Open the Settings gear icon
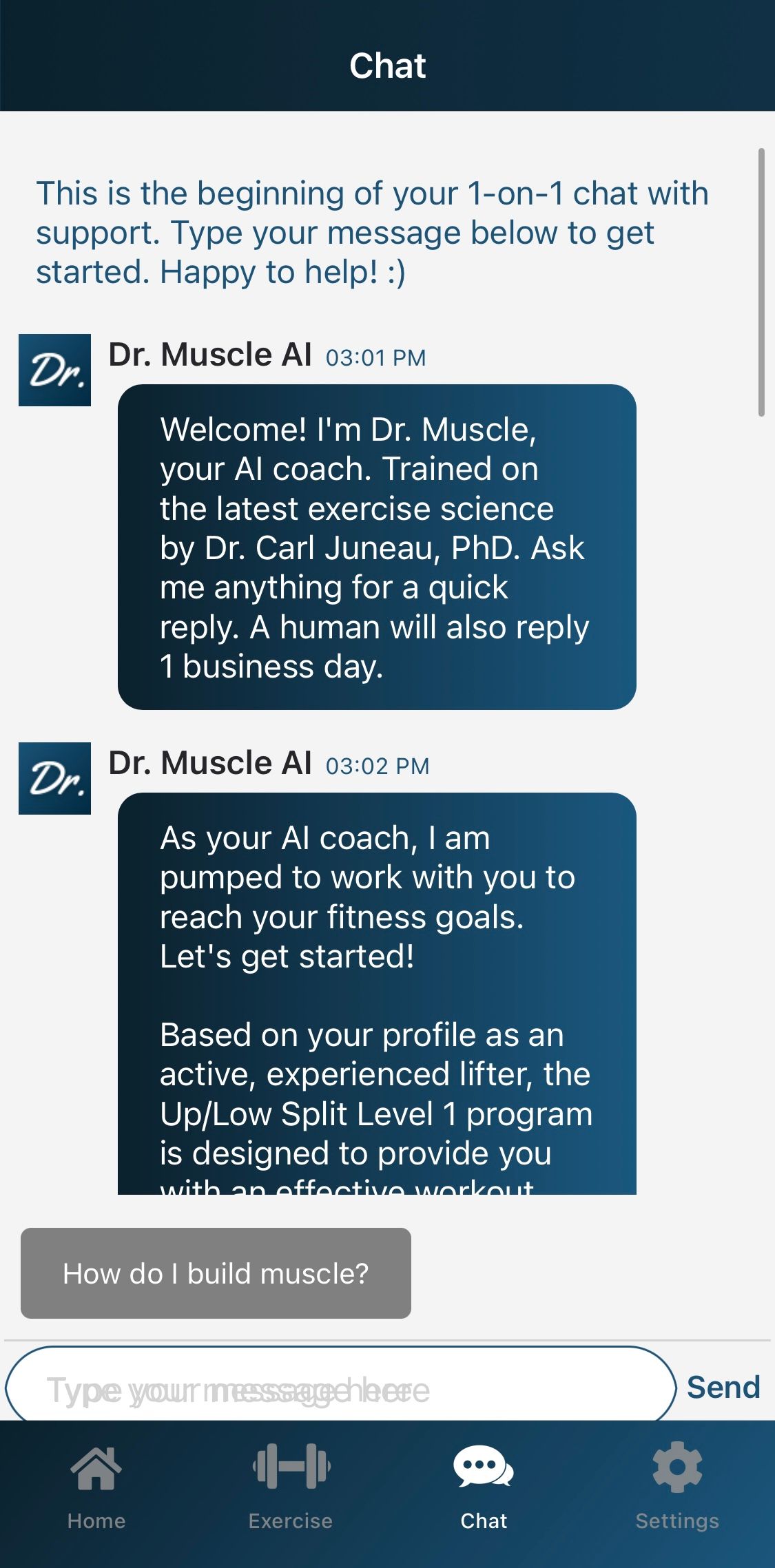Viewport: 775px width, 1568px height. coord(677,1467)
